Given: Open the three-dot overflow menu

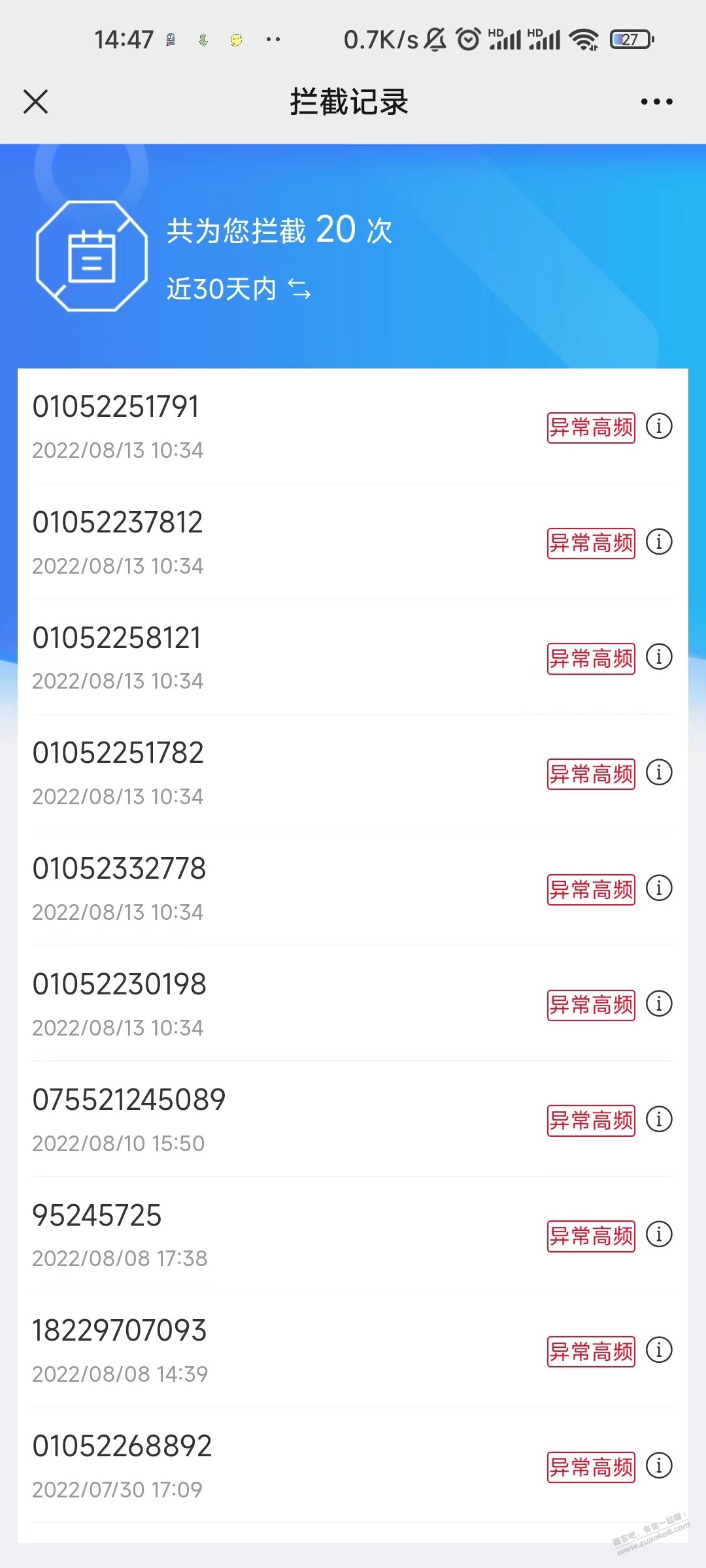Looking at the screenshot, I should (658, 101).
